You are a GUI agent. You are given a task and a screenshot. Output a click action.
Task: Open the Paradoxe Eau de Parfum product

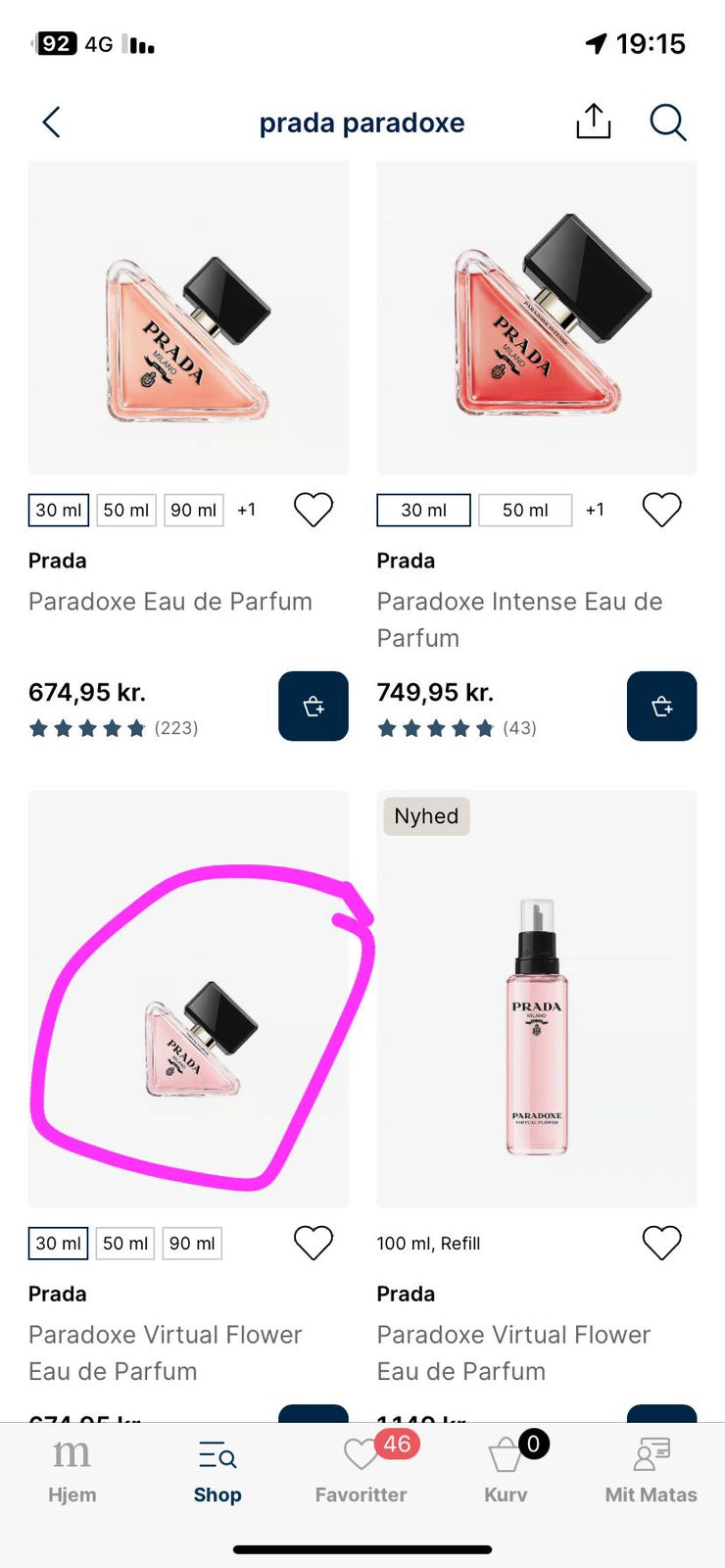click(187, 323)
